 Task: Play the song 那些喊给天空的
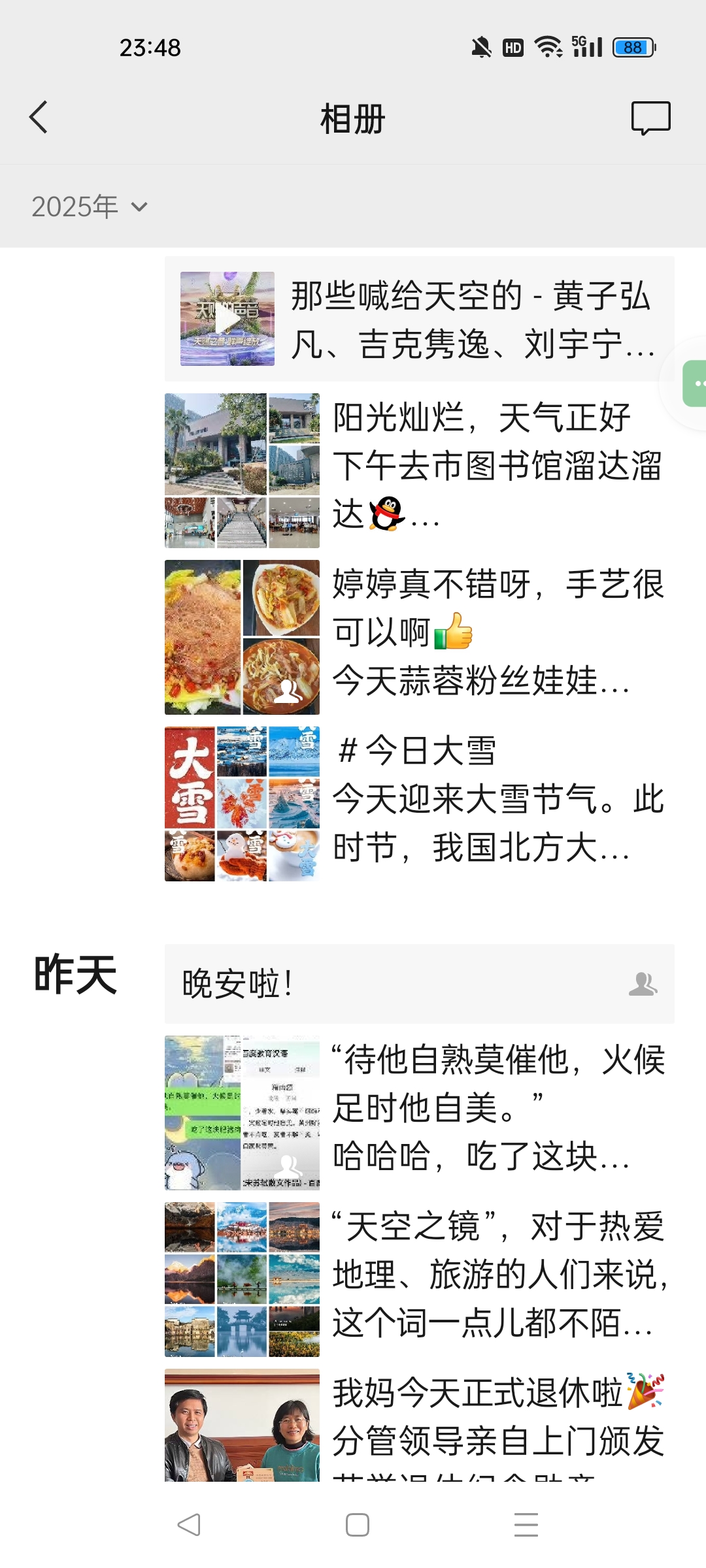point(227,319)
